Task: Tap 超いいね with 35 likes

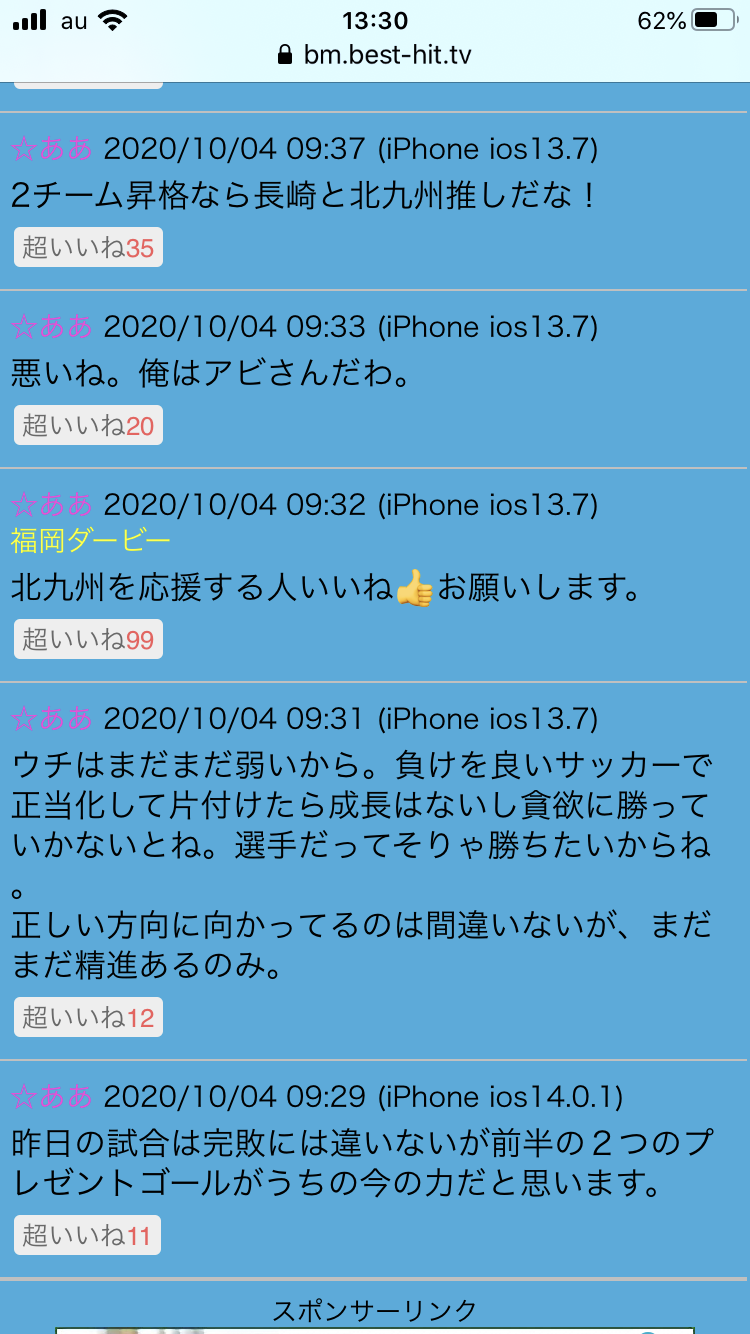Action: [x=88, y=248]
